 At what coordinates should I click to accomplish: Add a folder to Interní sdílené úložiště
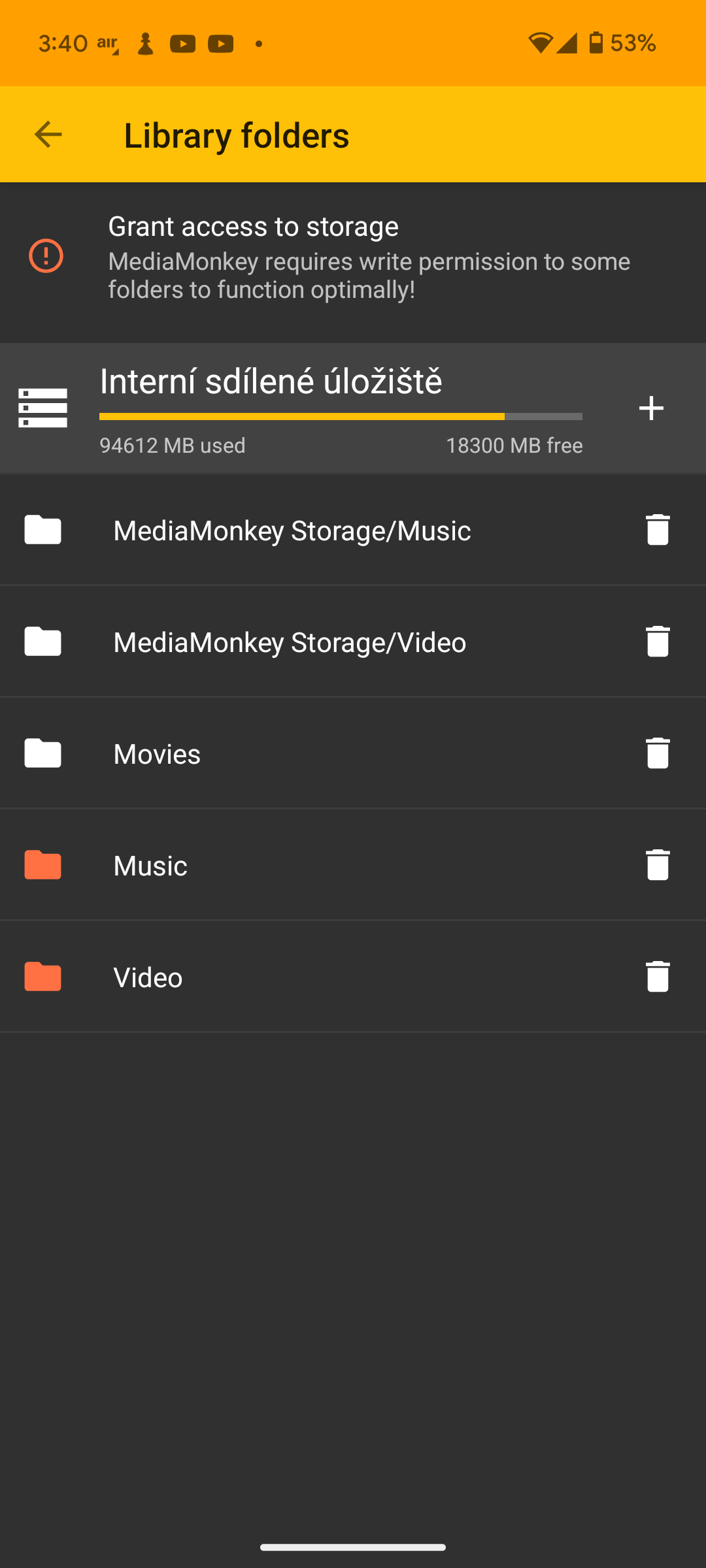651,408
